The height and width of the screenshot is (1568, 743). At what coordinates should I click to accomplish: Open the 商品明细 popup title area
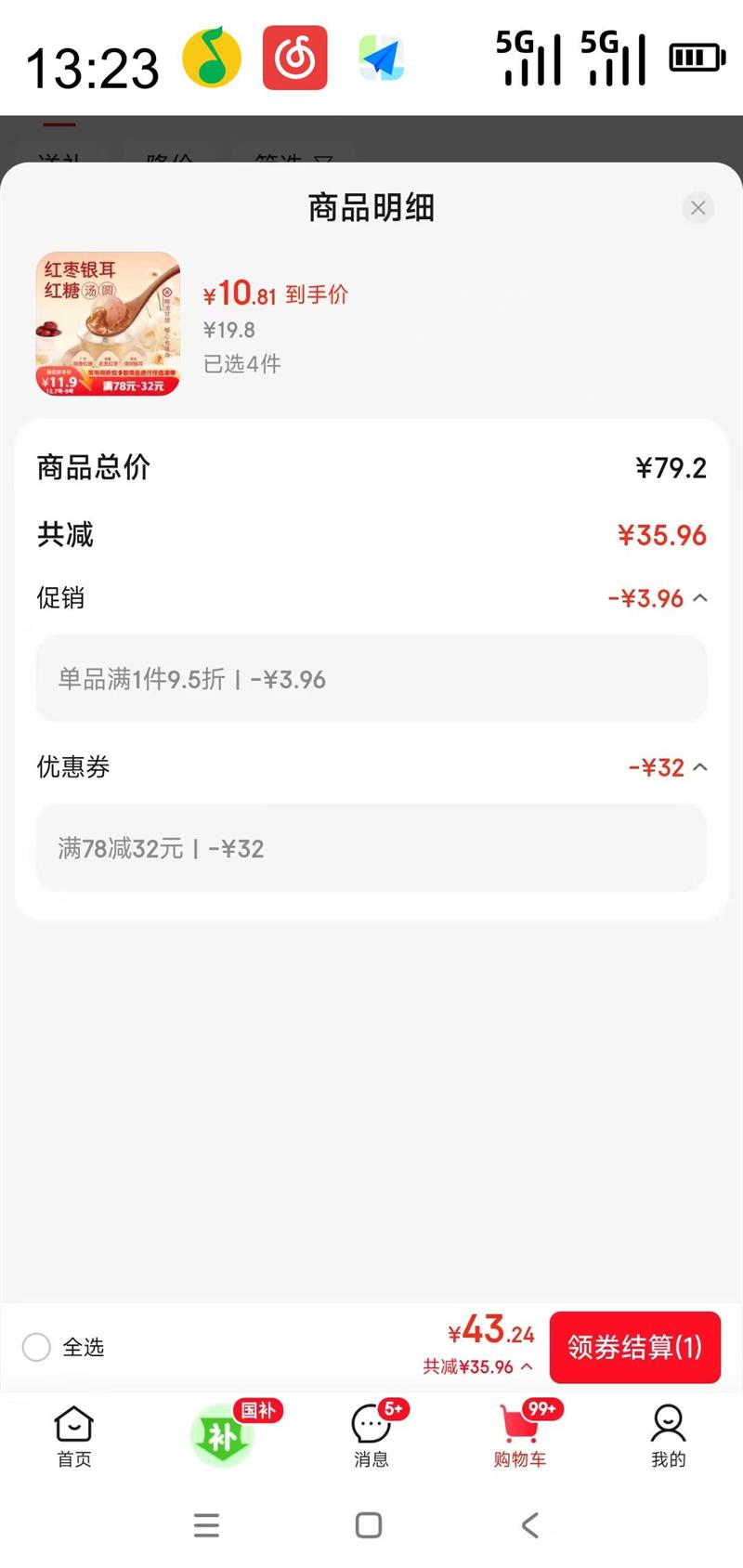coord(370,208)
